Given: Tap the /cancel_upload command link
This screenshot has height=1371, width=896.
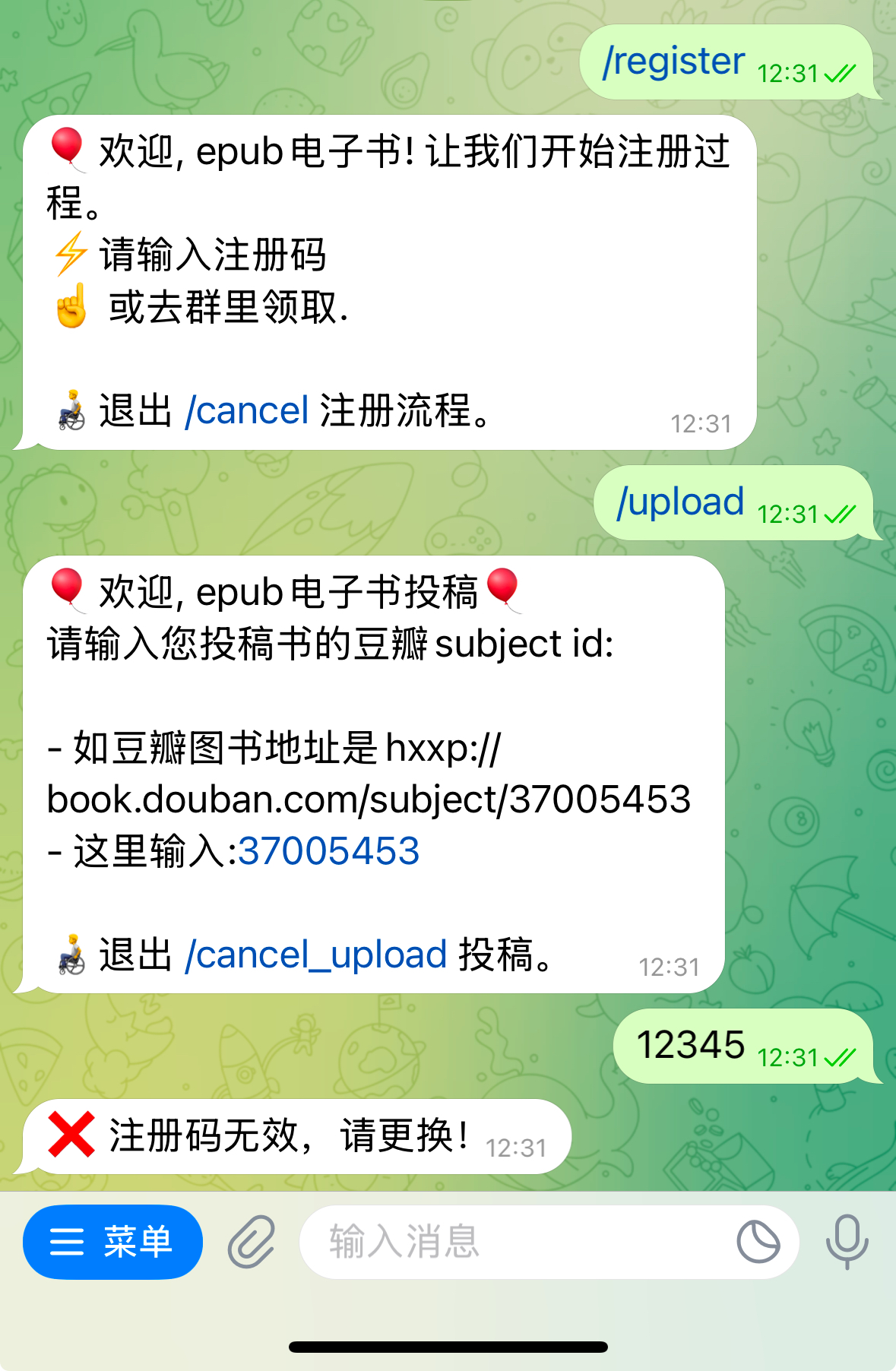Looking at the screenshot, I should [x=315, y=955].
